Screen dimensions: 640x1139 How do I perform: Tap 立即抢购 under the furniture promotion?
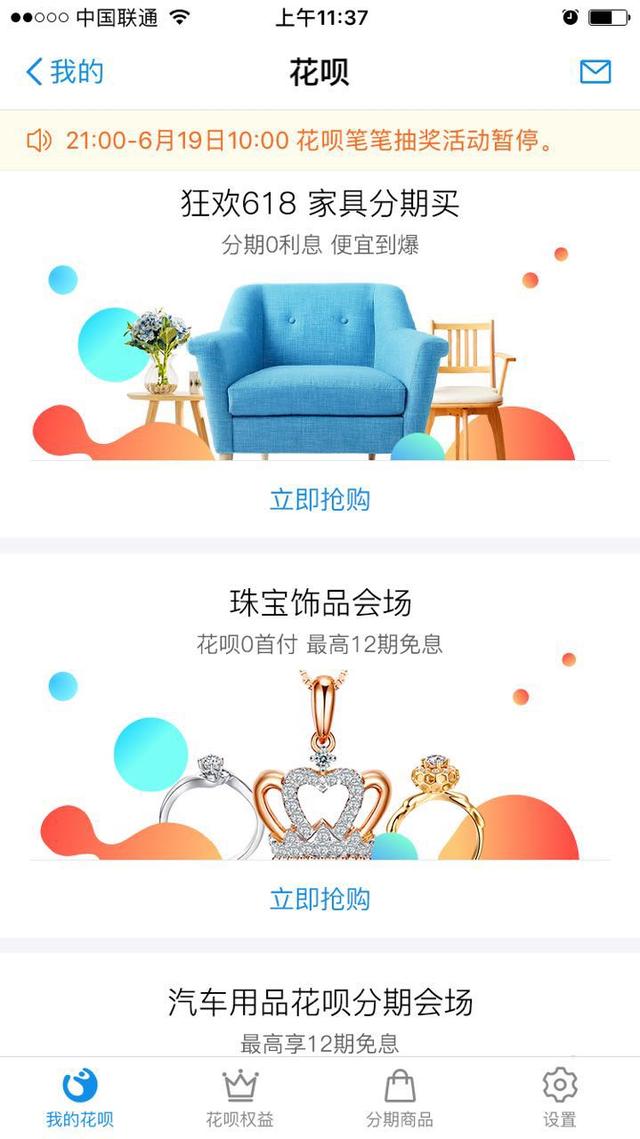pos(320,499)
